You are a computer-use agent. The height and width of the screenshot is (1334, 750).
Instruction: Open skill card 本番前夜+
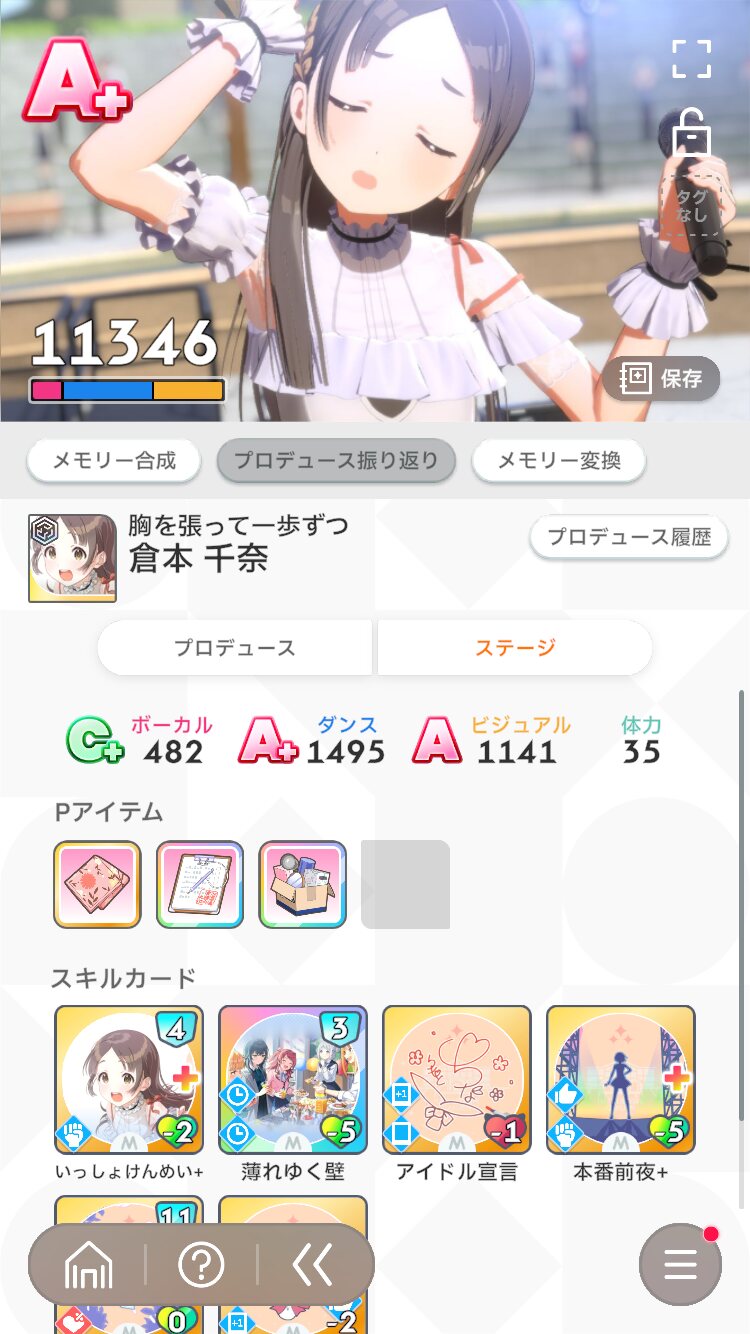(x=620, y=1080)
